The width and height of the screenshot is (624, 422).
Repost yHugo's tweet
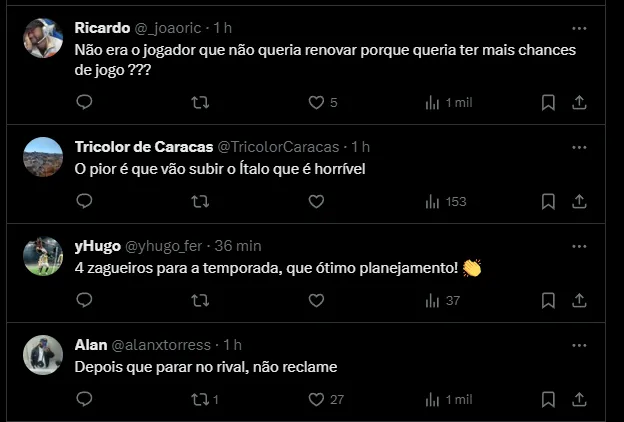pyautogui.click(x=200, y=300)
